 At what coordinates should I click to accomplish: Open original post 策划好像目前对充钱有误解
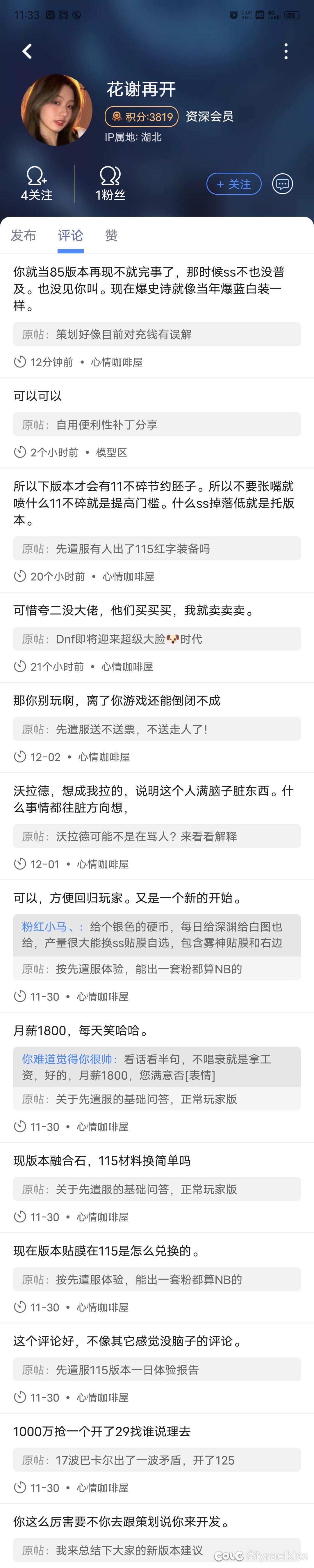(157, 335)
